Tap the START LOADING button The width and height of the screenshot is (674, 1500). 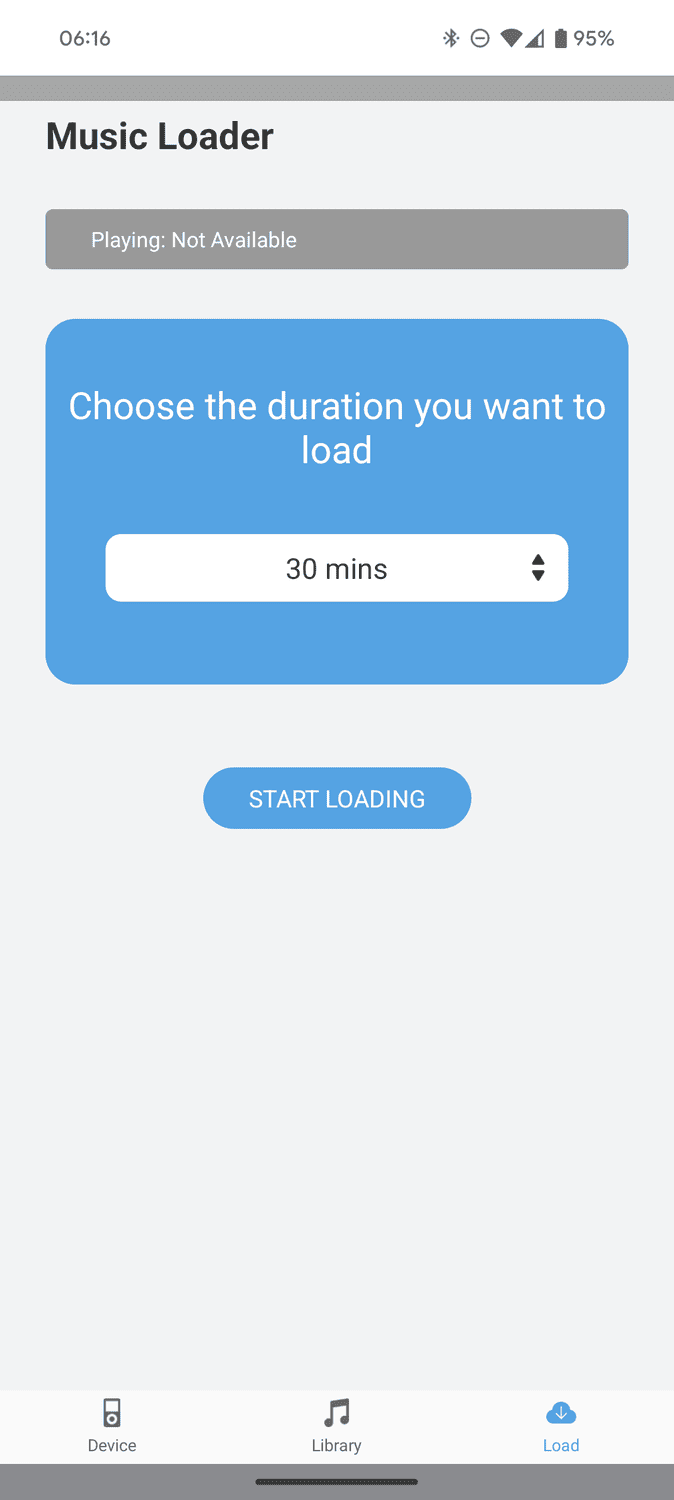tap(337, 798)
